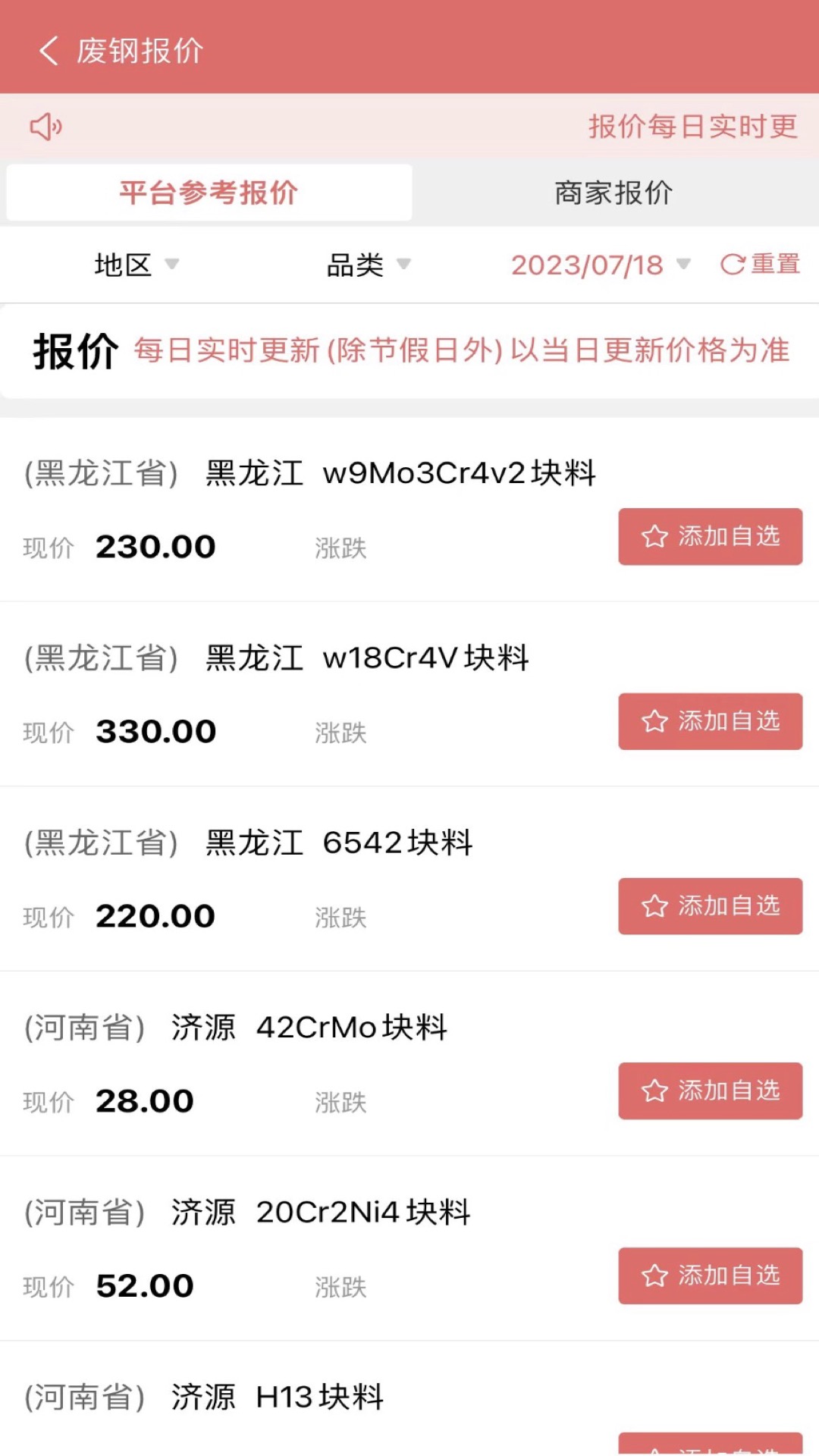Add w9Mo3Cr4v2 块料 to 自选
This screenshot has height=1456, width=819.
[710, 537]
